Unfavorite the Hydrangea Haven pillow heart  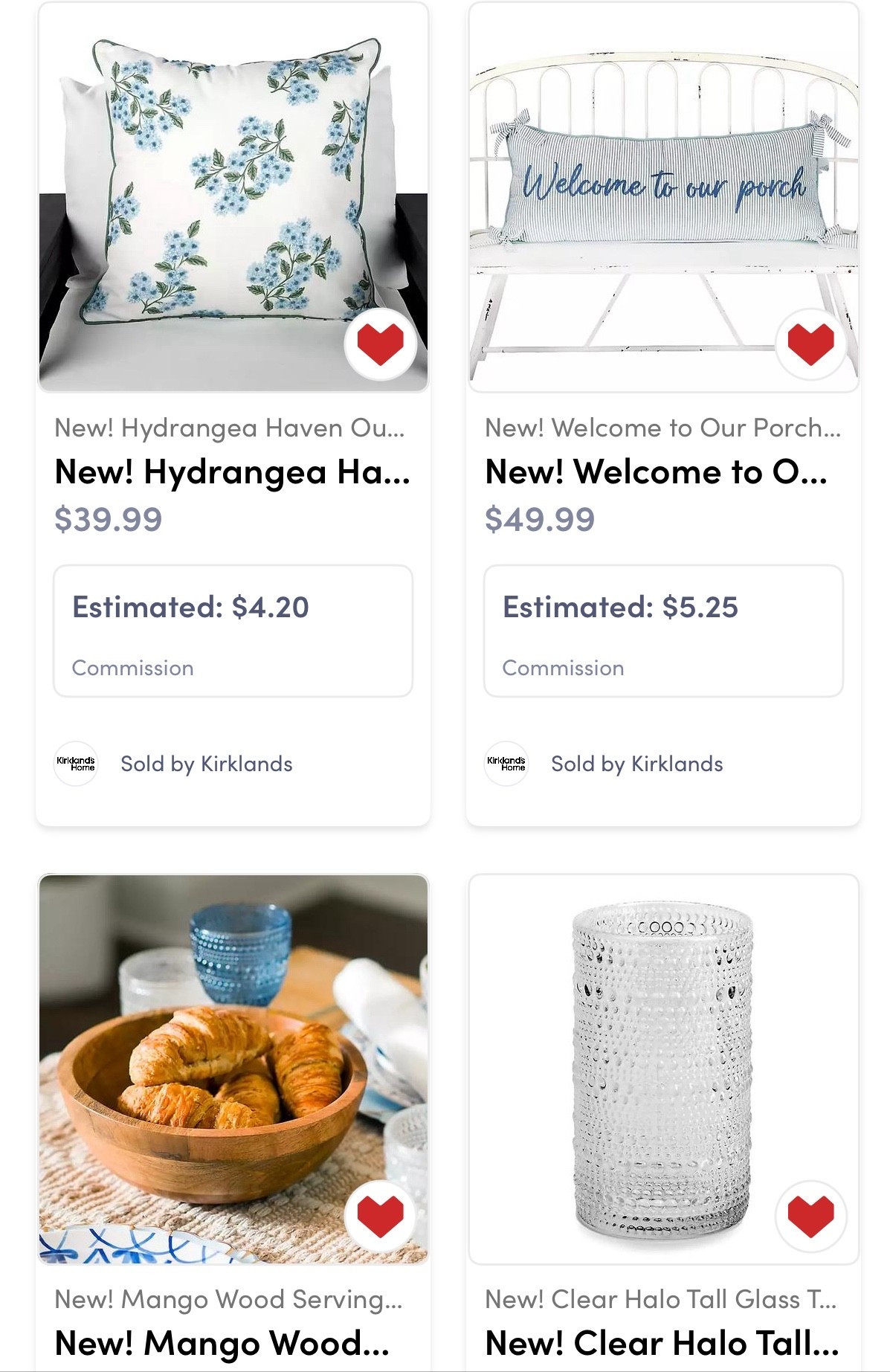coord(380,344)
